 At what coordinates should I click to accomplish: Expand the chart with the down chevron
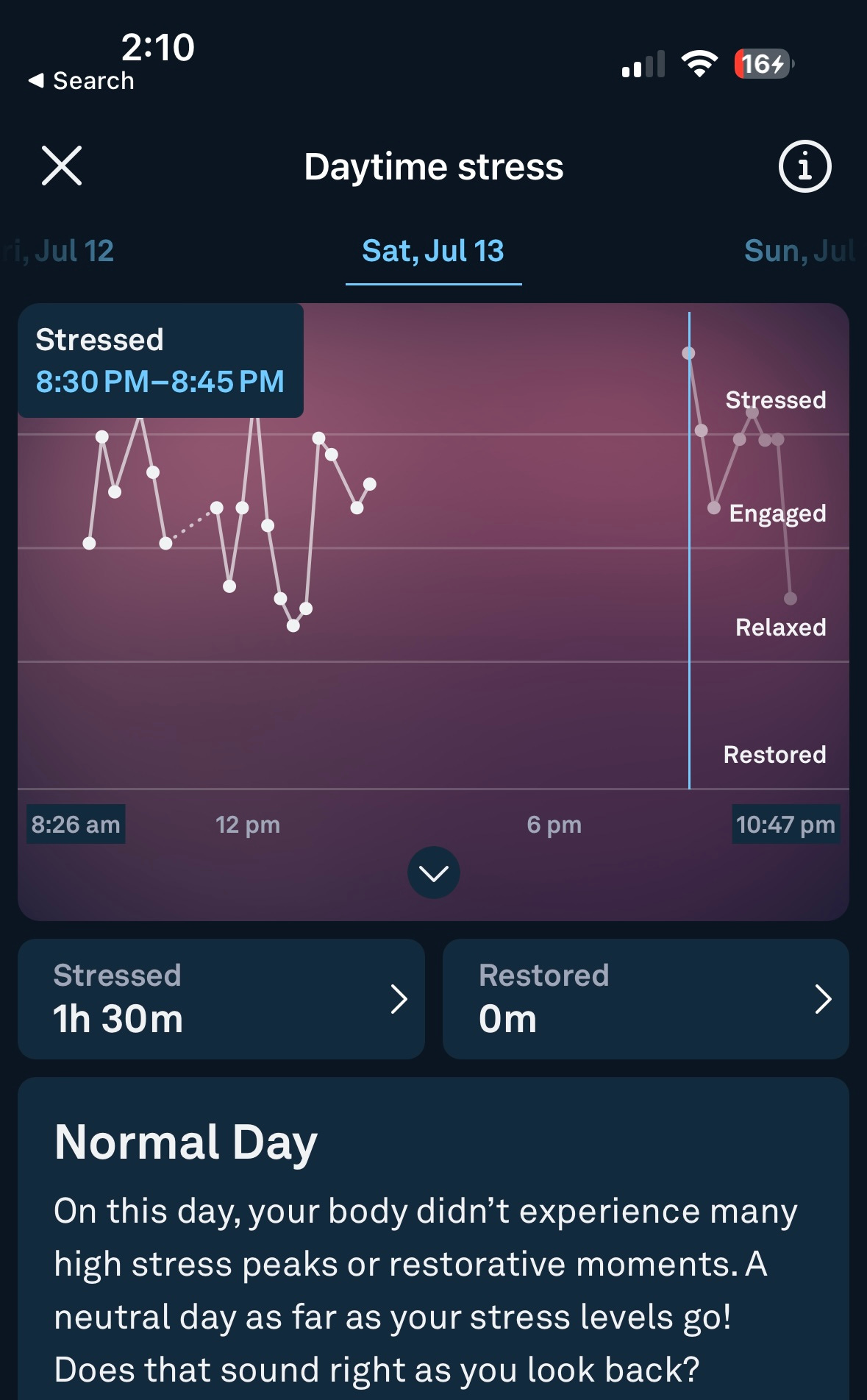[434, 873]
